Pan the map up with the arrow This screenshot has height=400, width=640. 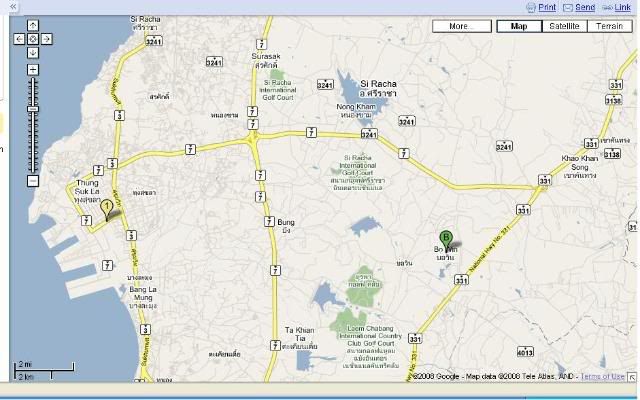(x=32, y=27)
